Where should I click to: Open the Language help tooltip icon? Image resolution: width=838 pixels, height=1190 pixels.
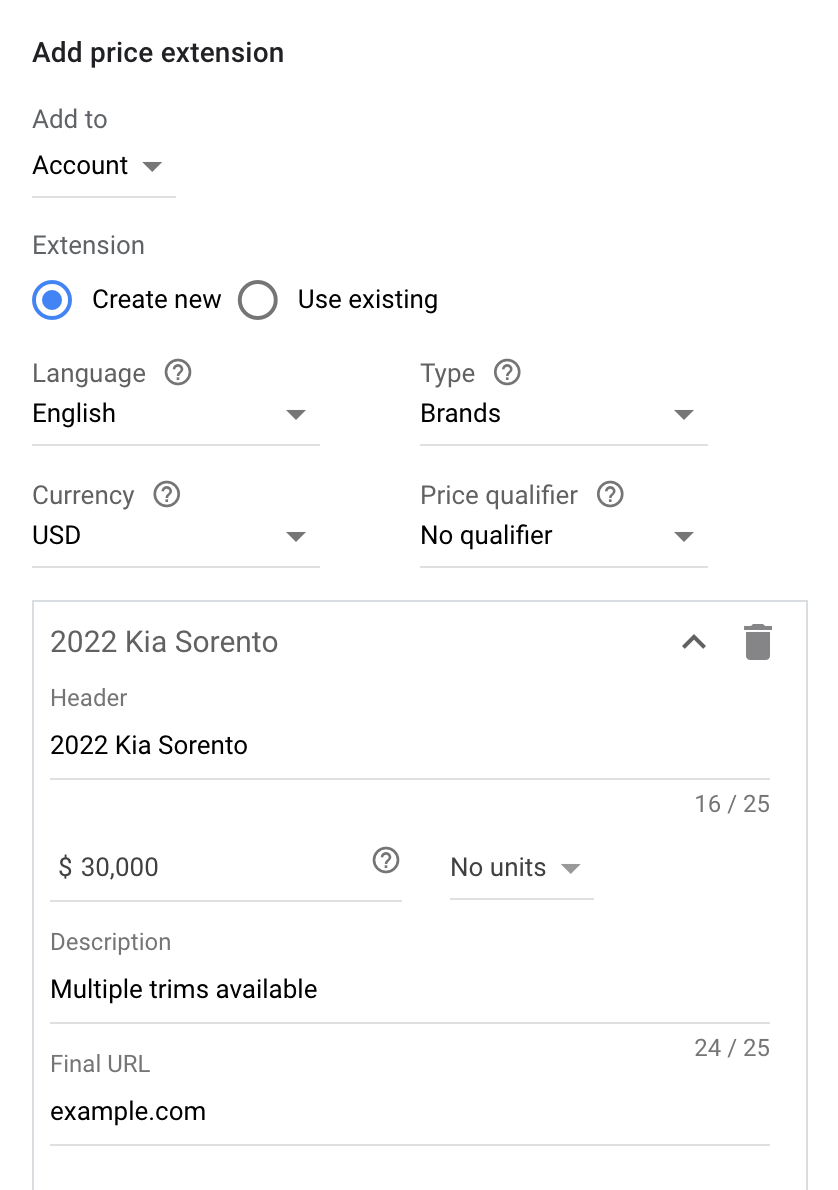click(178, 373)
